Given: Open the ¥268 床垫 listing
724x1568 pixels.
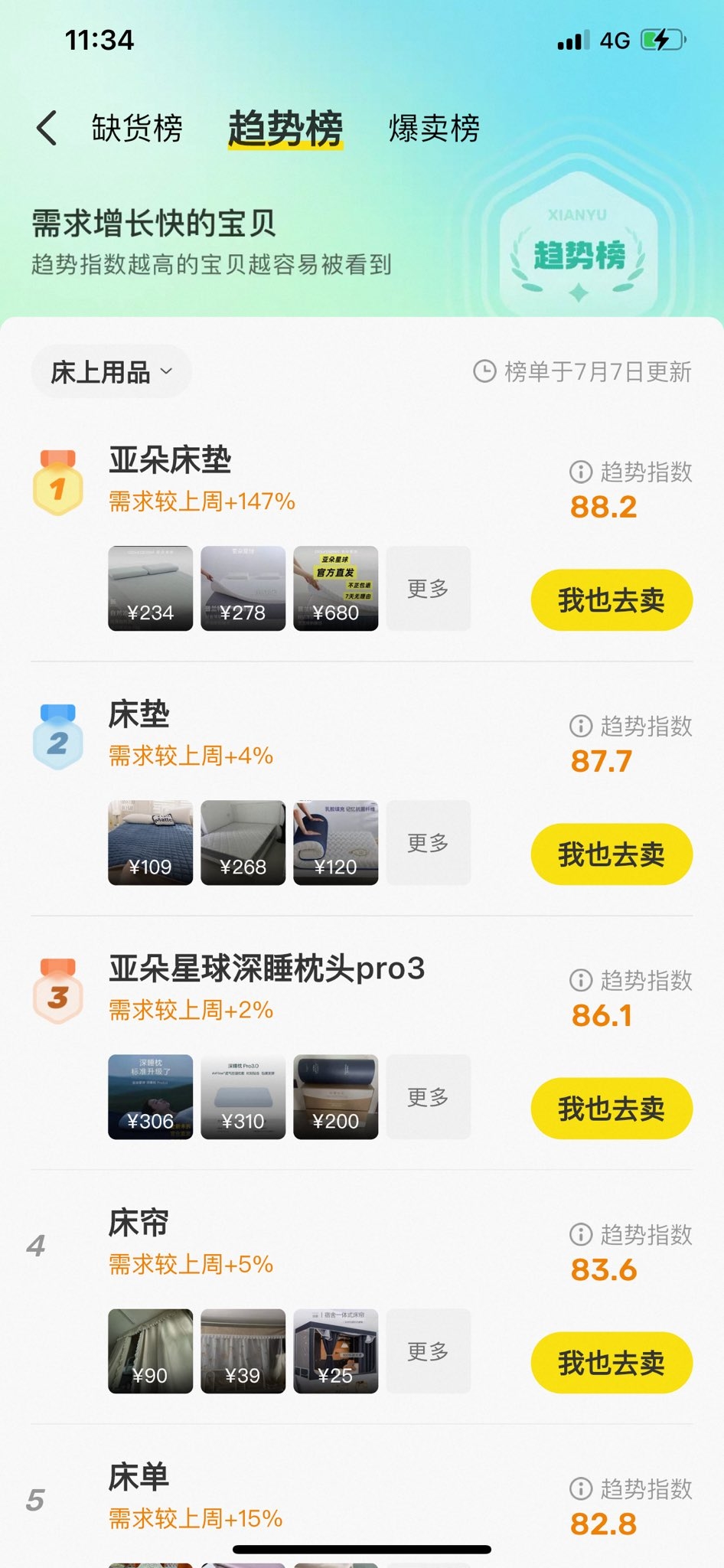Looking at the screenshot, I should tap(243, 842).
